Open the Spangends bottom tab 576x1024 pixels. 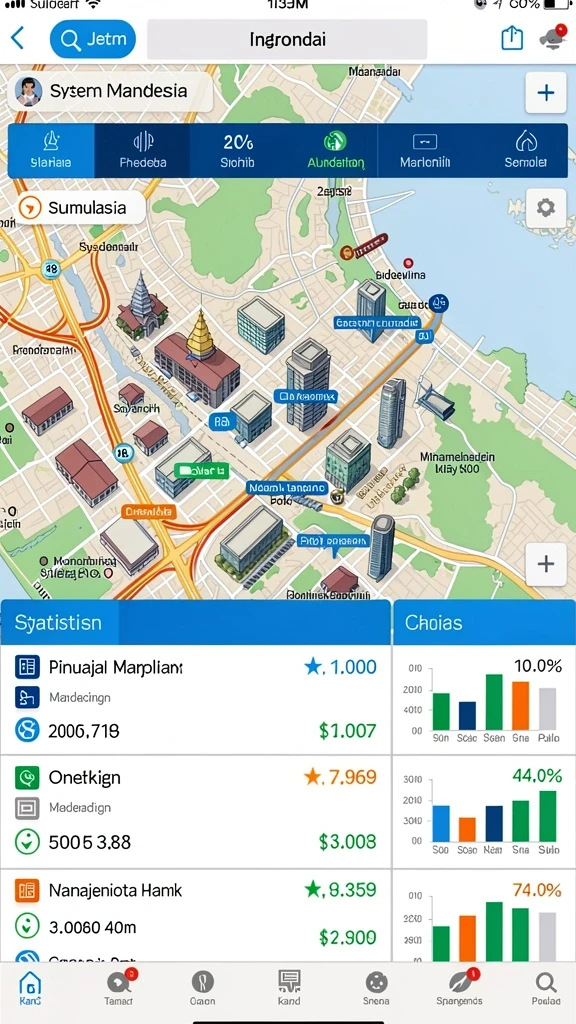460,987
